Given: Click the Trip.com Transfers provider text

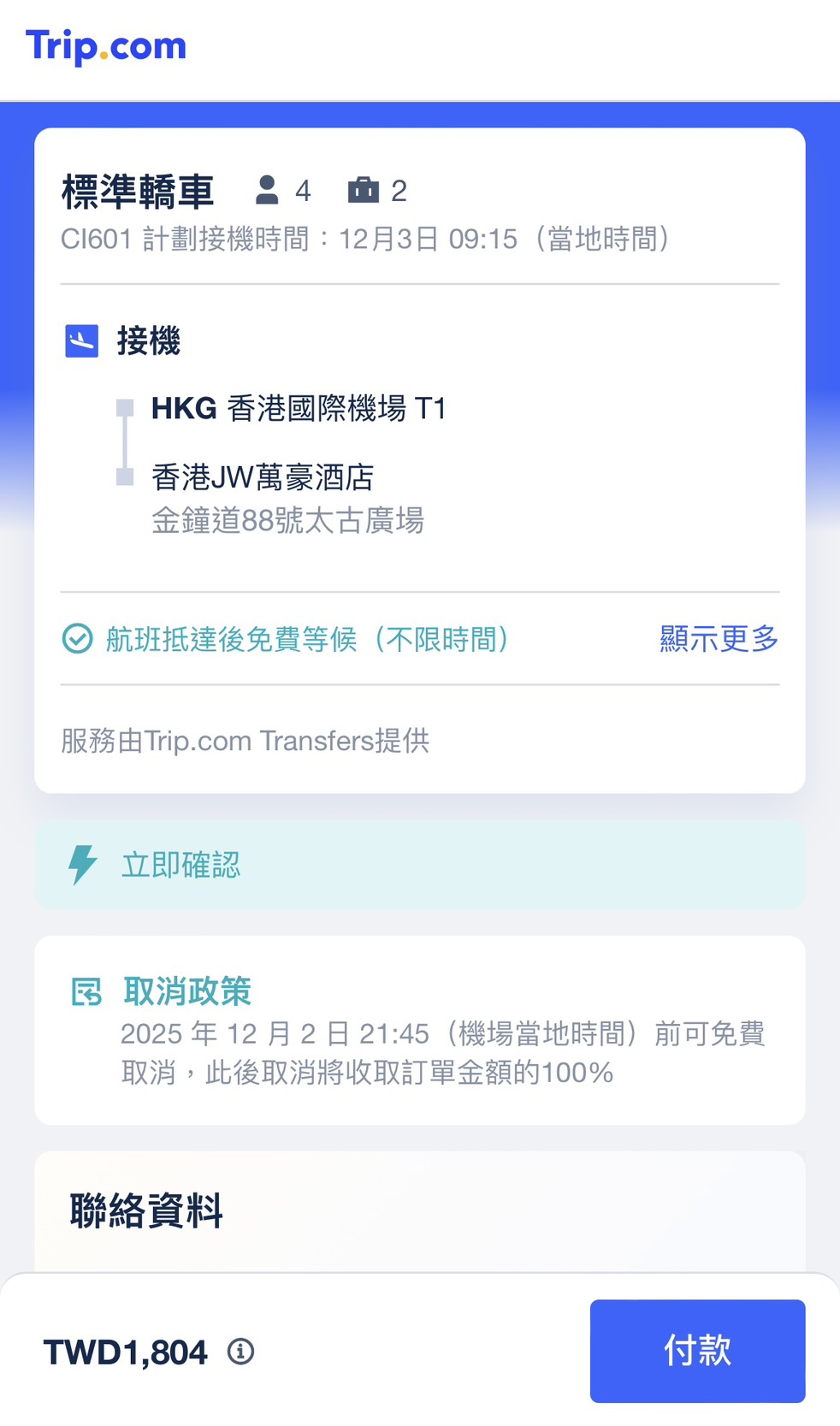Looking at the screenshot, I should [245, 741].
